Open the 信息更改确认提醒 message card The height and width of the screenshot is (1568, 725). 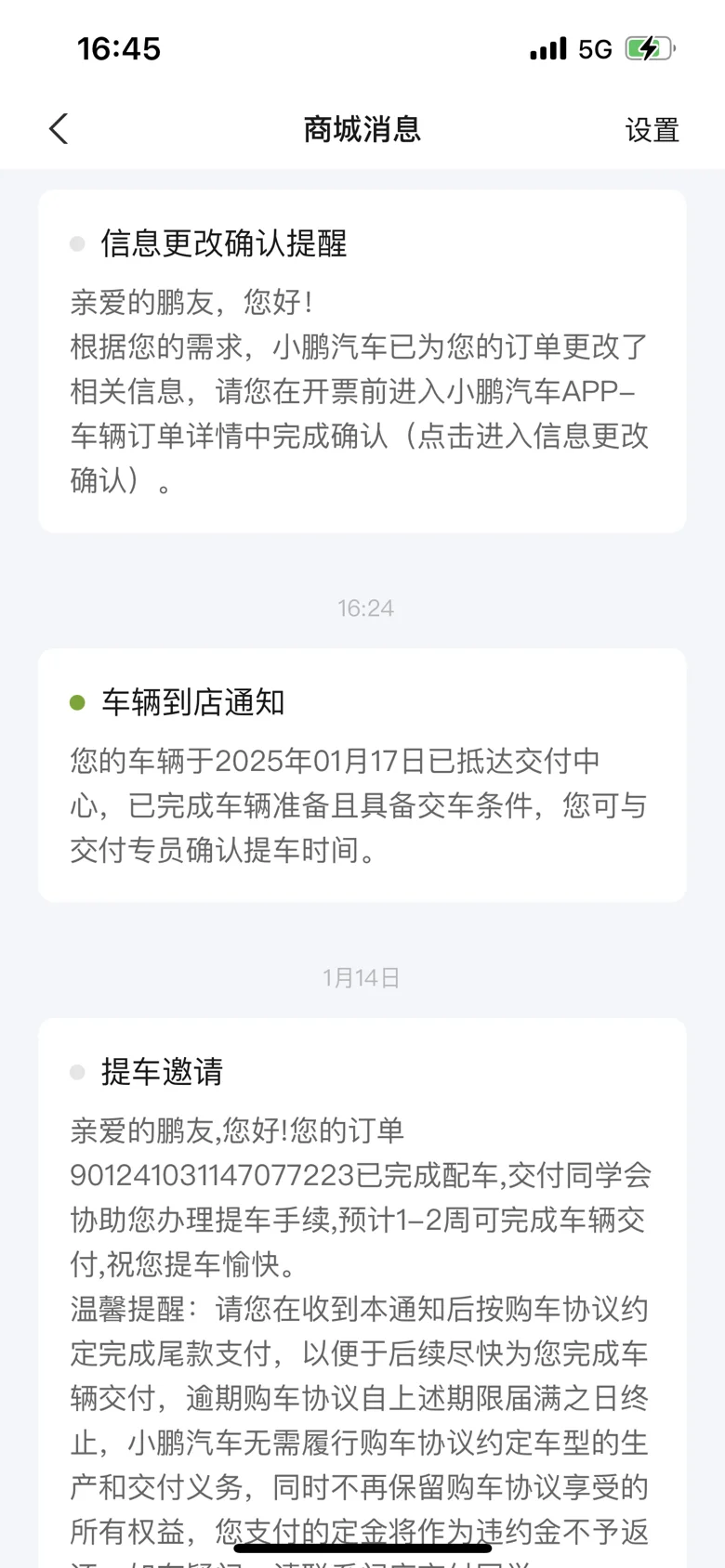[362, 361]
